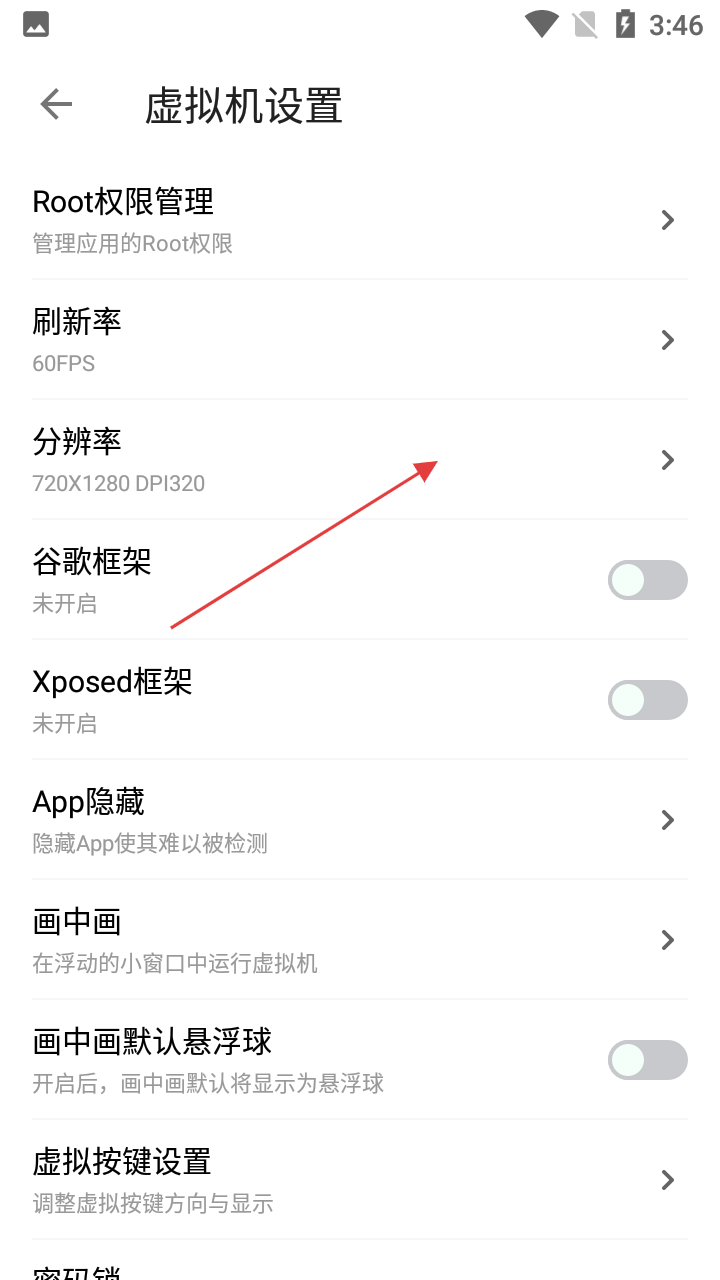The image size is (720, 1280).
Task: Open the 刷新率 setting
Action: click(360, 340)
